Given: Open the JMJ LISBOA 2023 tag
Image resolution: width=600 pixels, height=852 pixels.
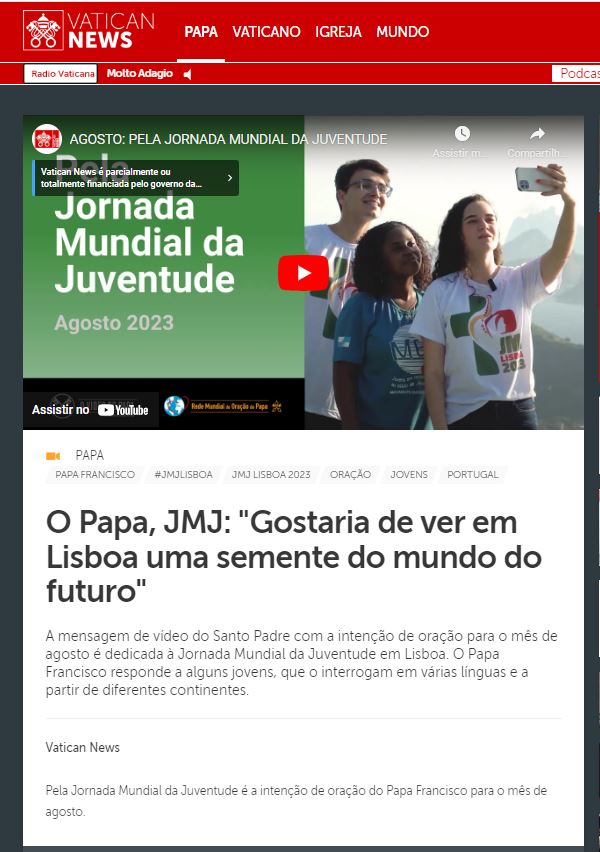Looking at the screenshot, I should point(270,474).
